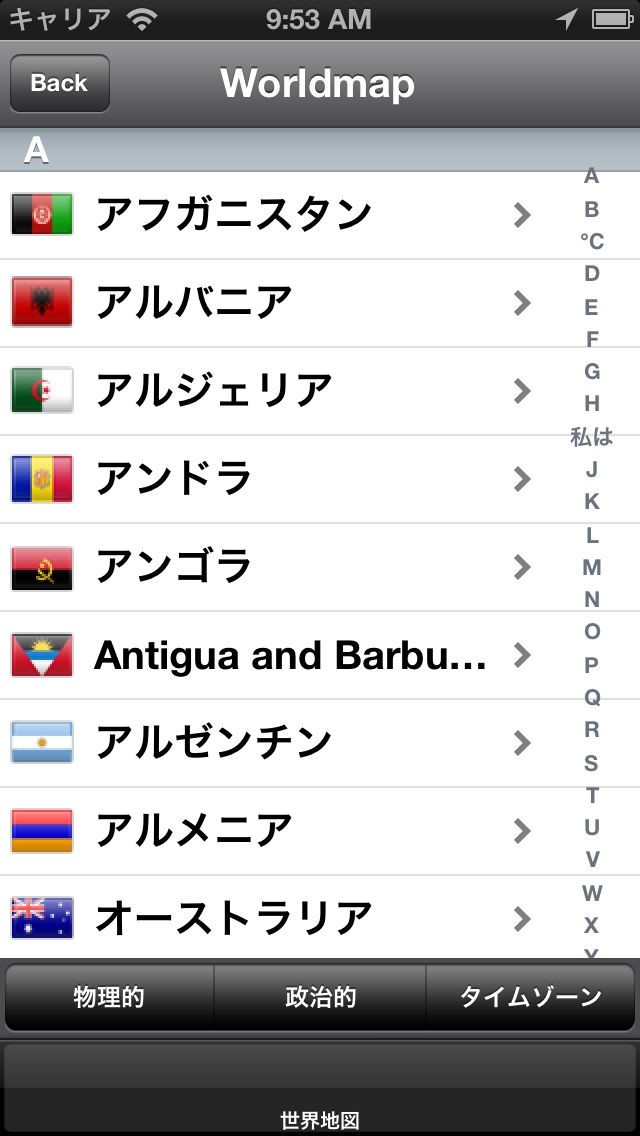The width and height of the screenshot is (640, 1136).
Task: Select アンゴラ from the list
Action: [280, 567]
